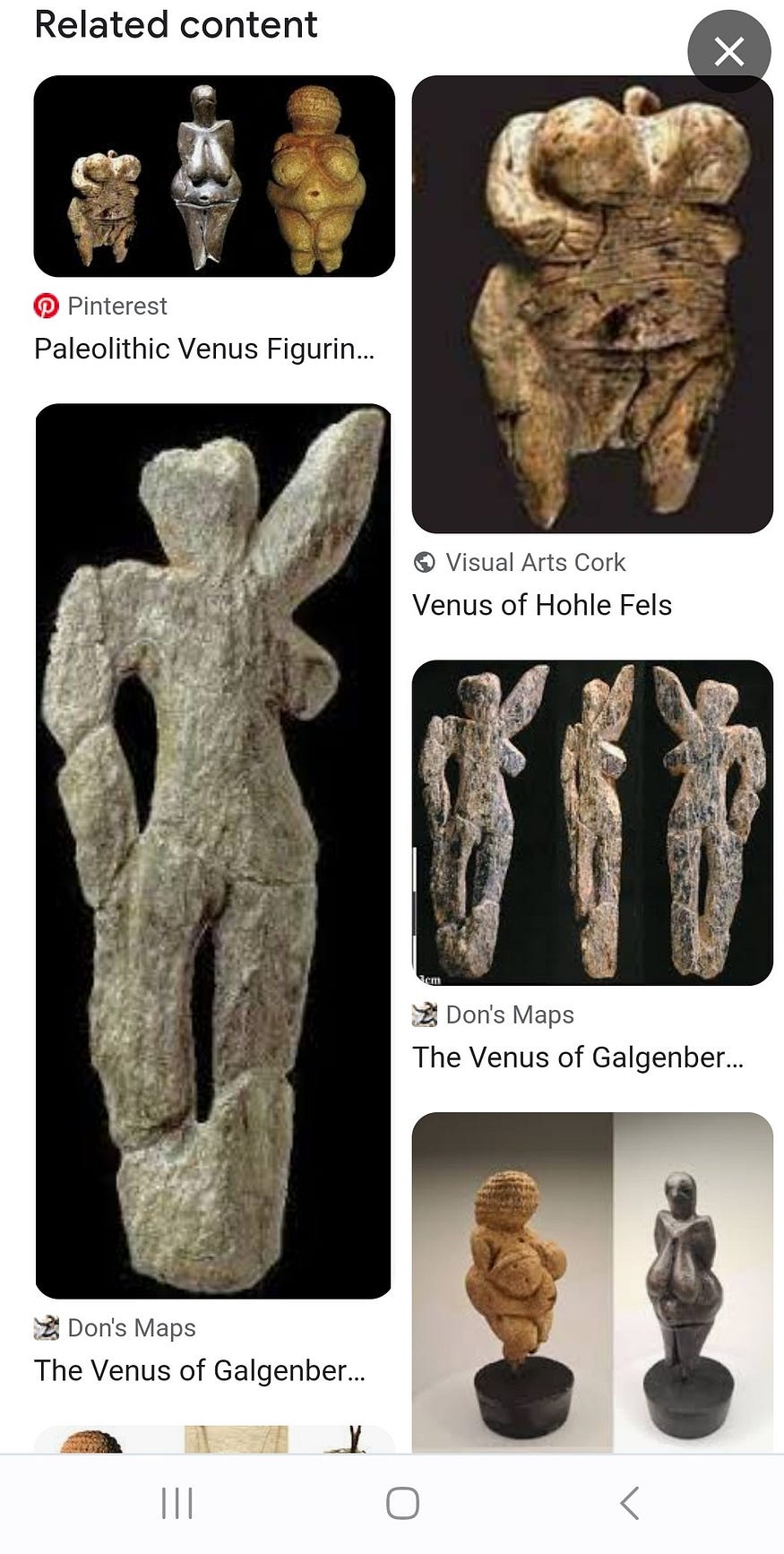Open Venus of Hohle Fels from Visual Arts Cork

pos(592,305)
